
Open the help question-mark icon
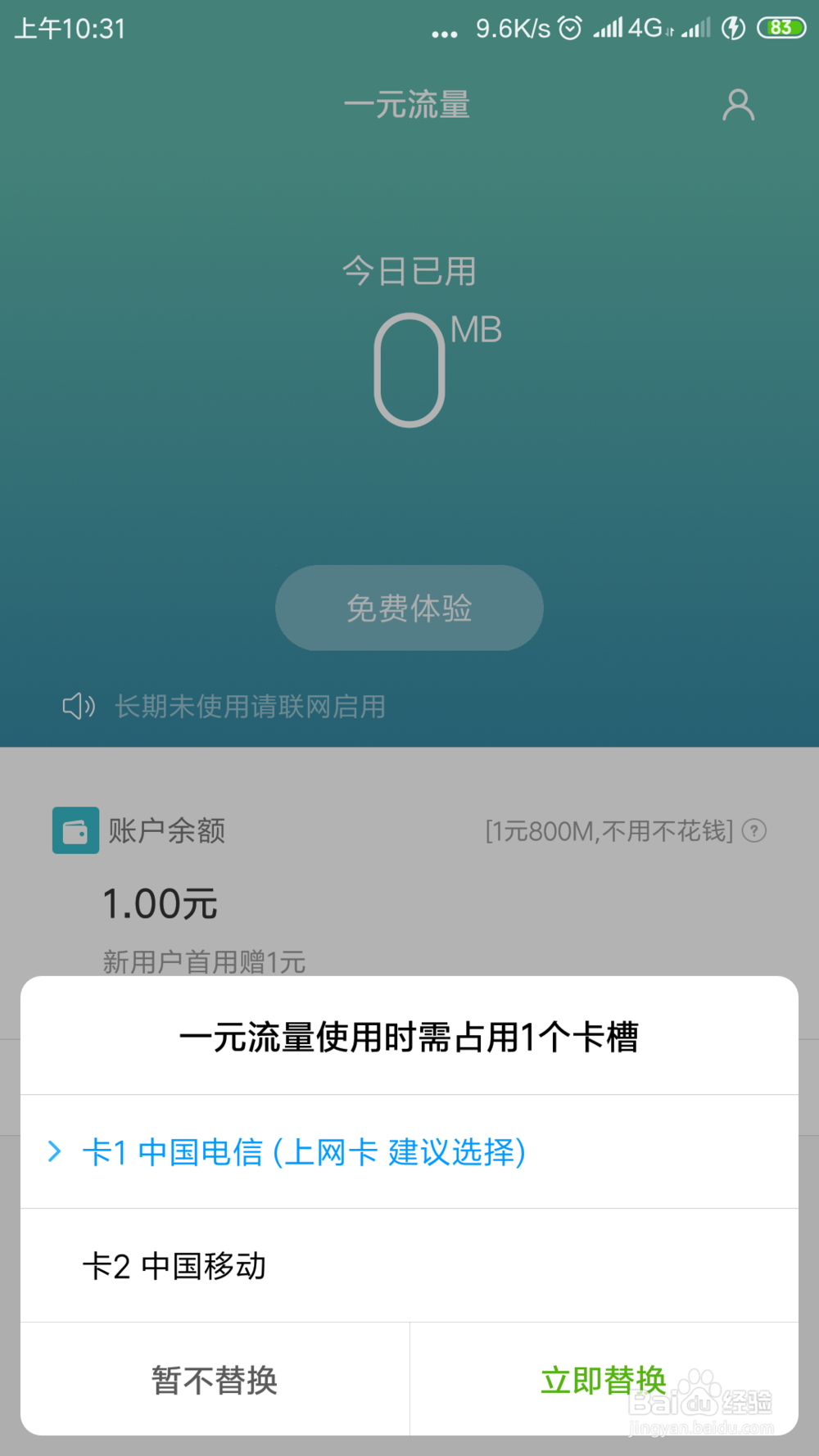[754, 830]
